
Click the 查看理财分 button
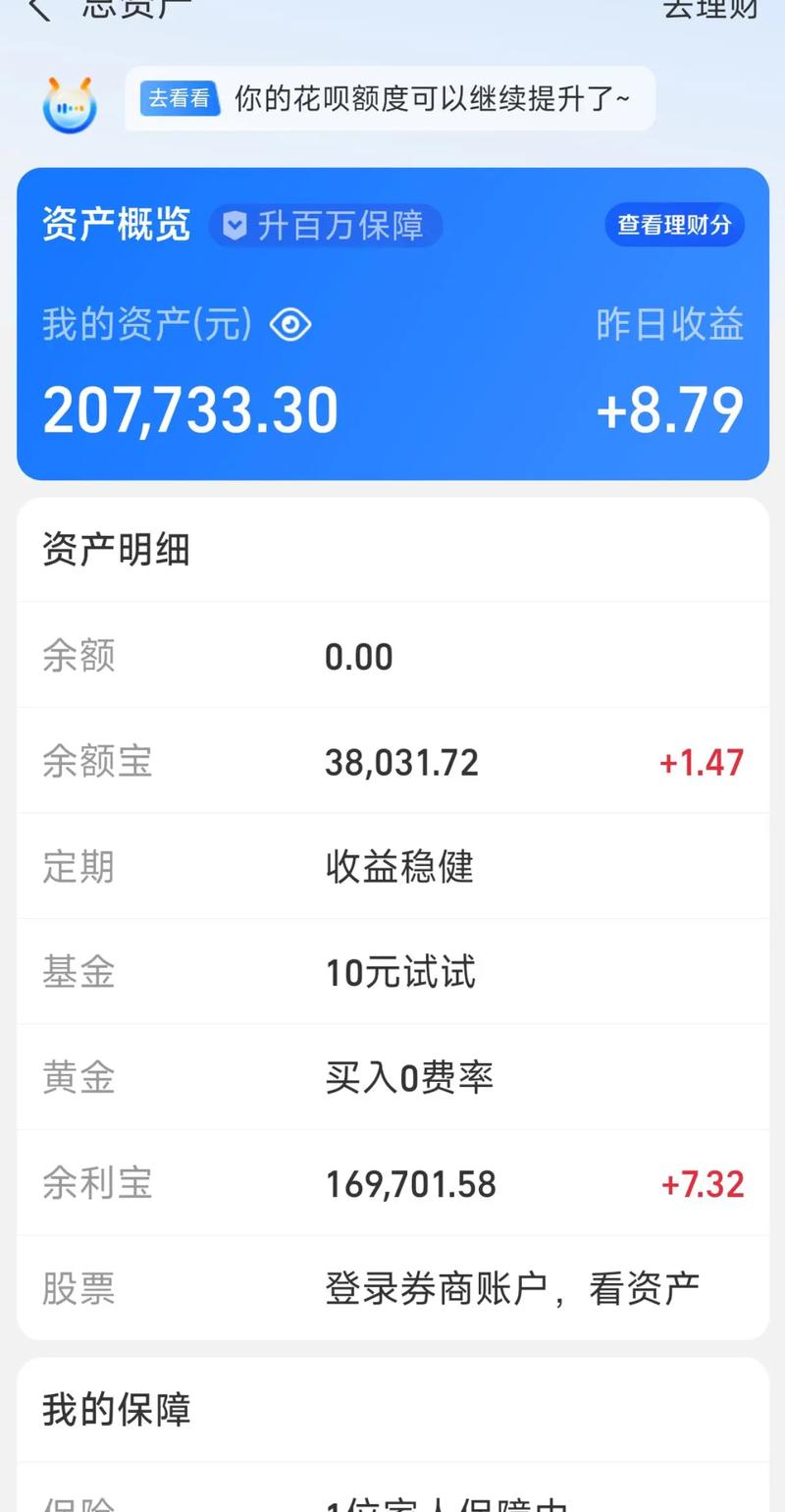[x=674, y=225]
